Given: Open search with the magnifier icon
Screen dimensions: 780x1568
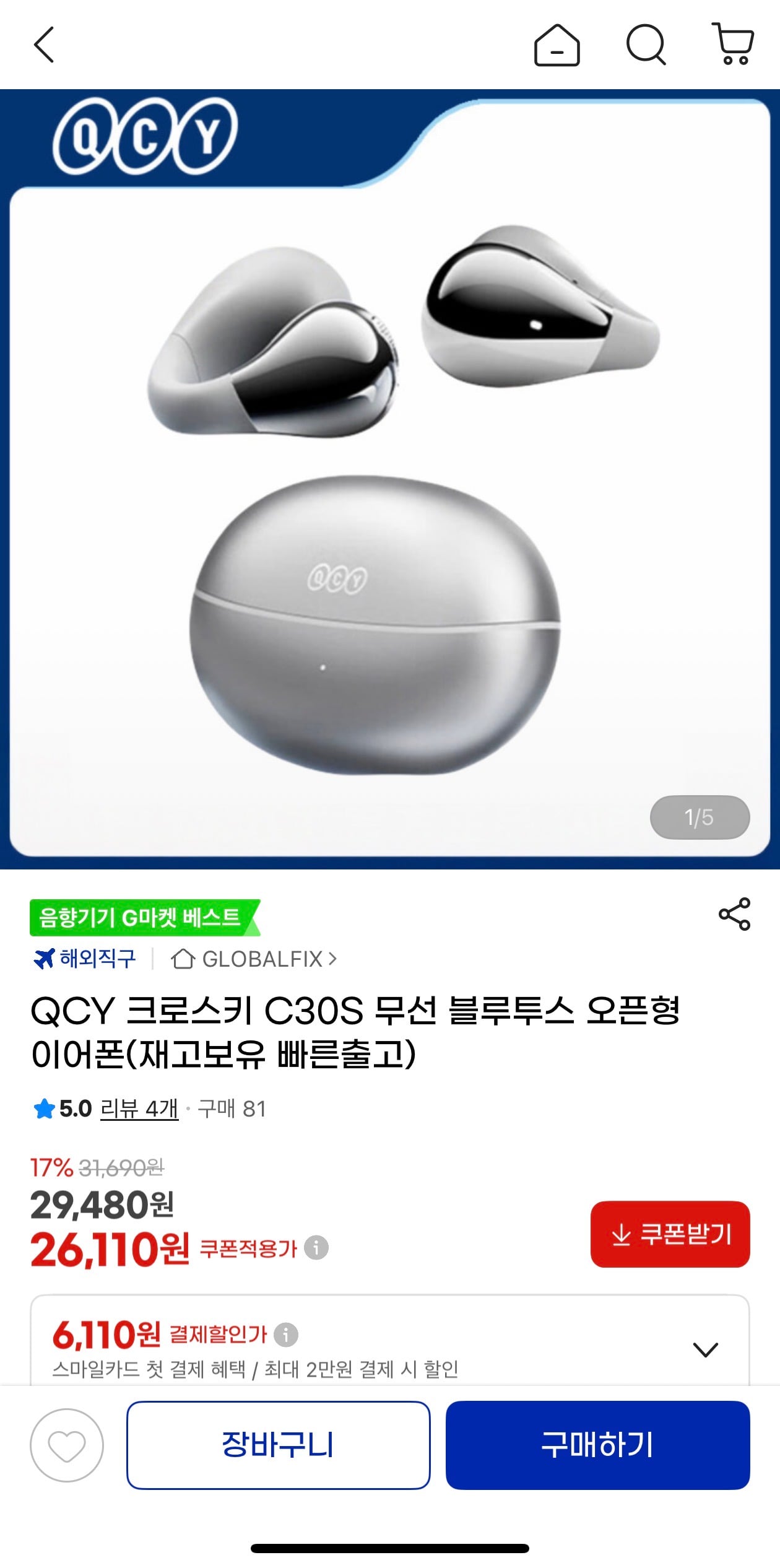Looking at the screenshot, I should (646, 45).
